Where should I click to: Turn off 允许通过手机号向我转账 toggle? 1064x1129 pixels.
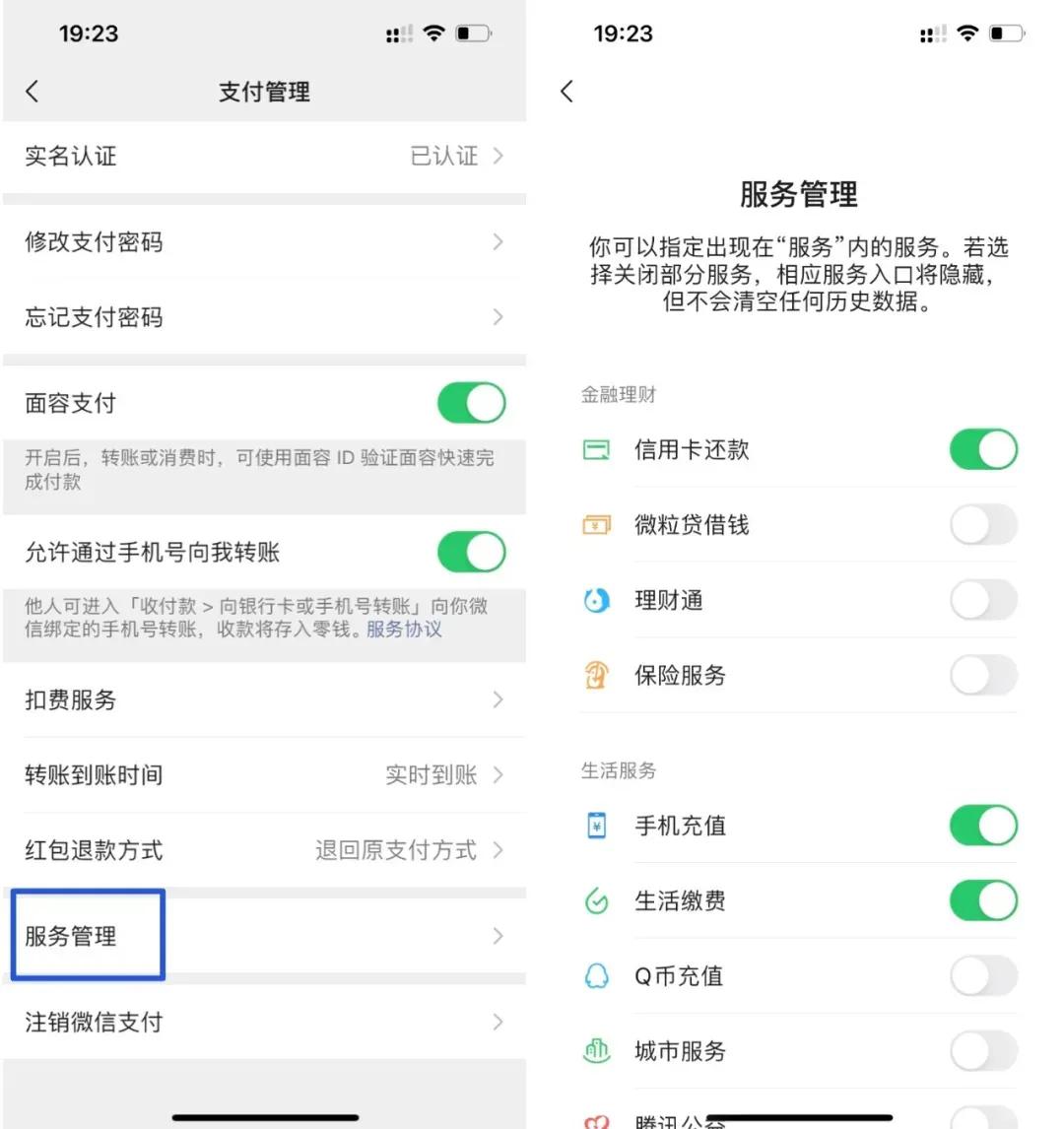coord(472,552)
